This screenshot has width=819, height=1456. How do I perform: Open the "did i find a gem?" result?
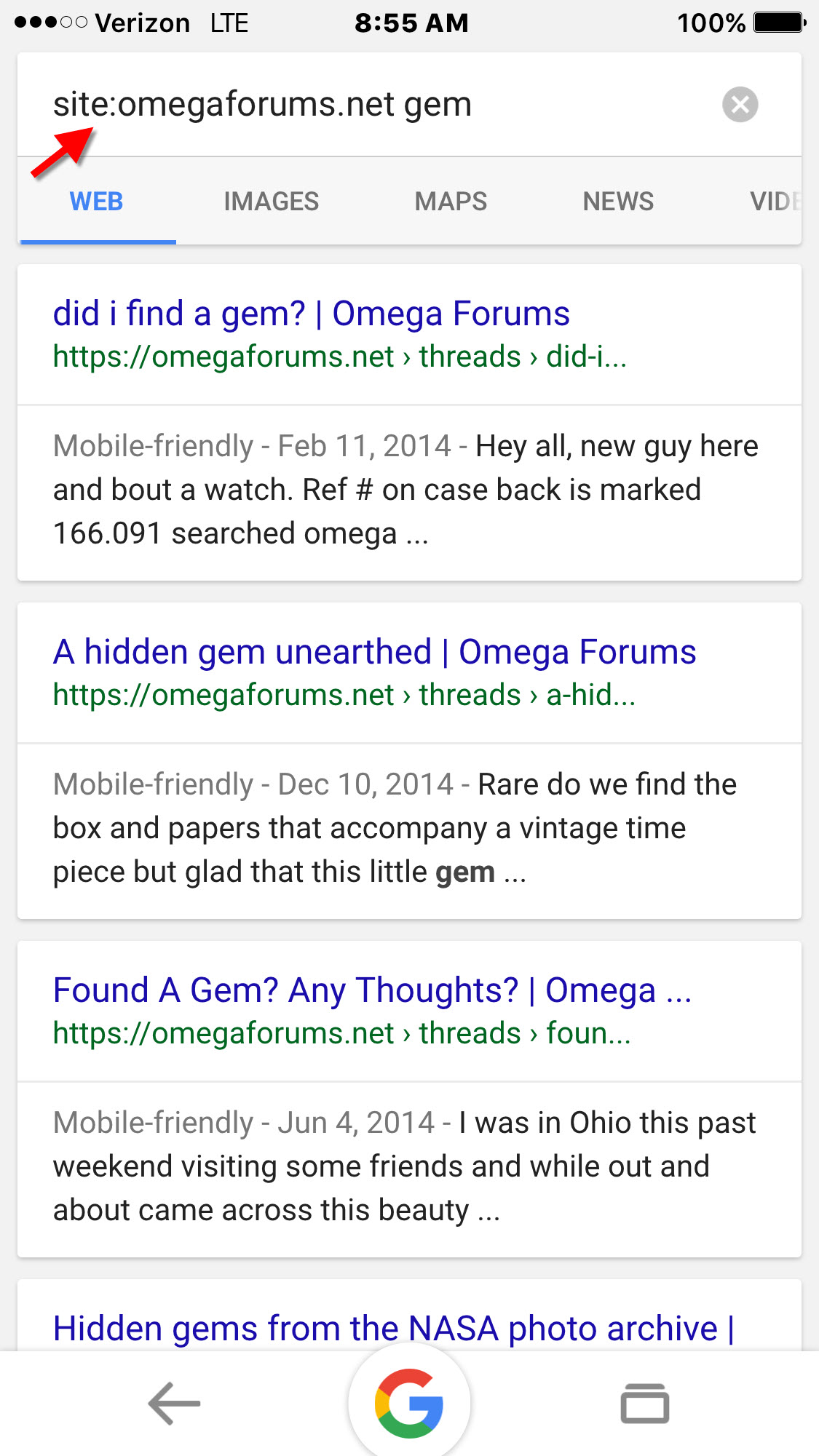tap(311, 314)
